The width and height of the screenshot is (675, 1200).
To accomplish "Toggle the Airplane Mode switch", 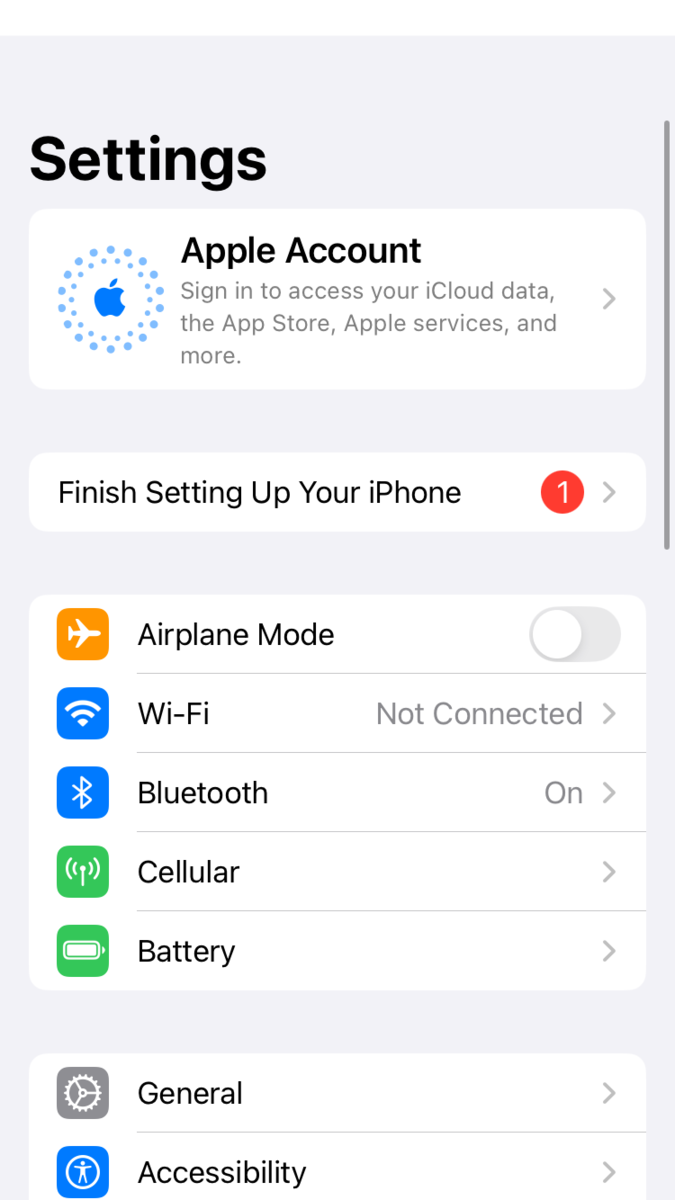I will click(574, 634).
